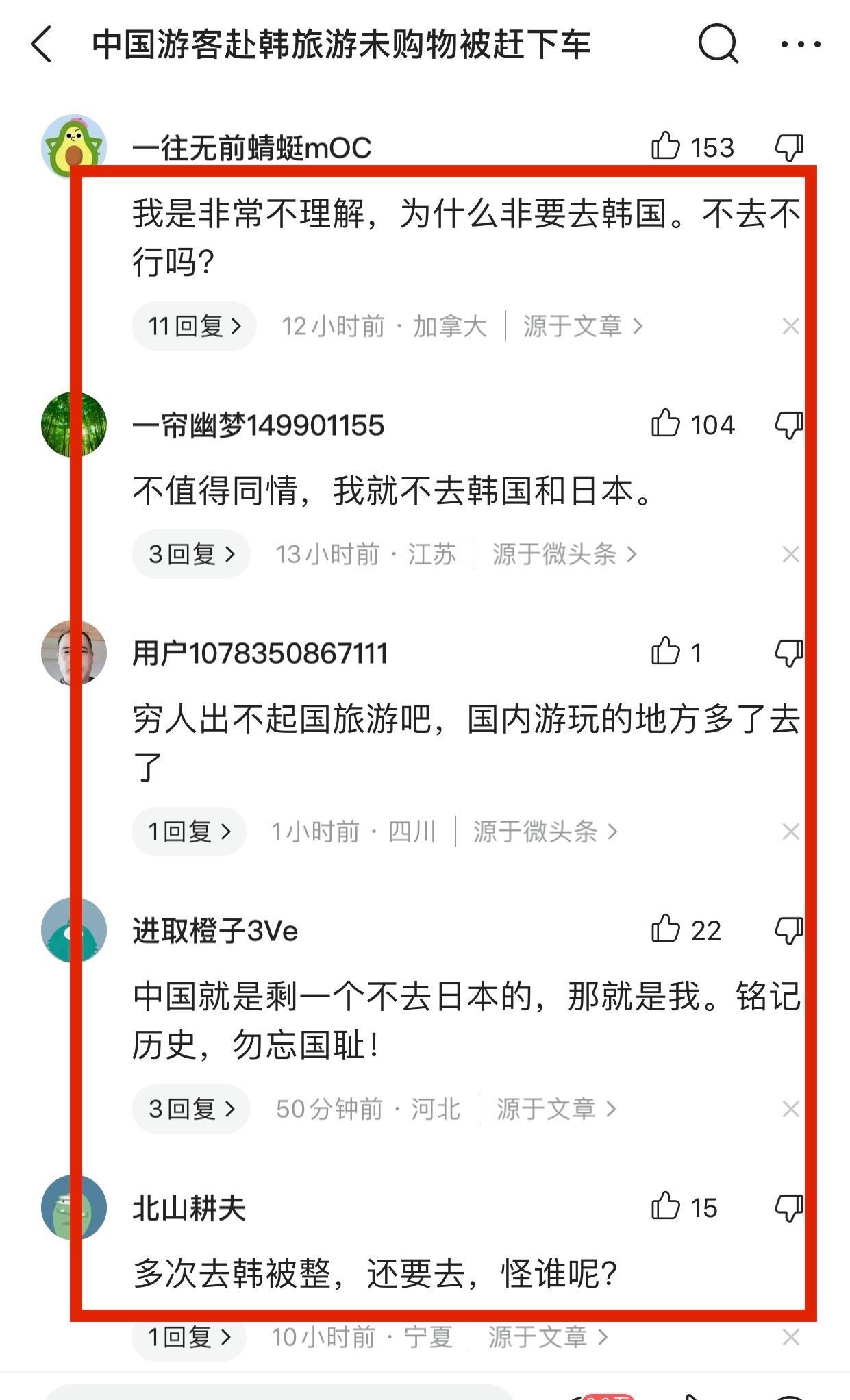Like the comment by 一帘幽梦149901155

point(666,424)
